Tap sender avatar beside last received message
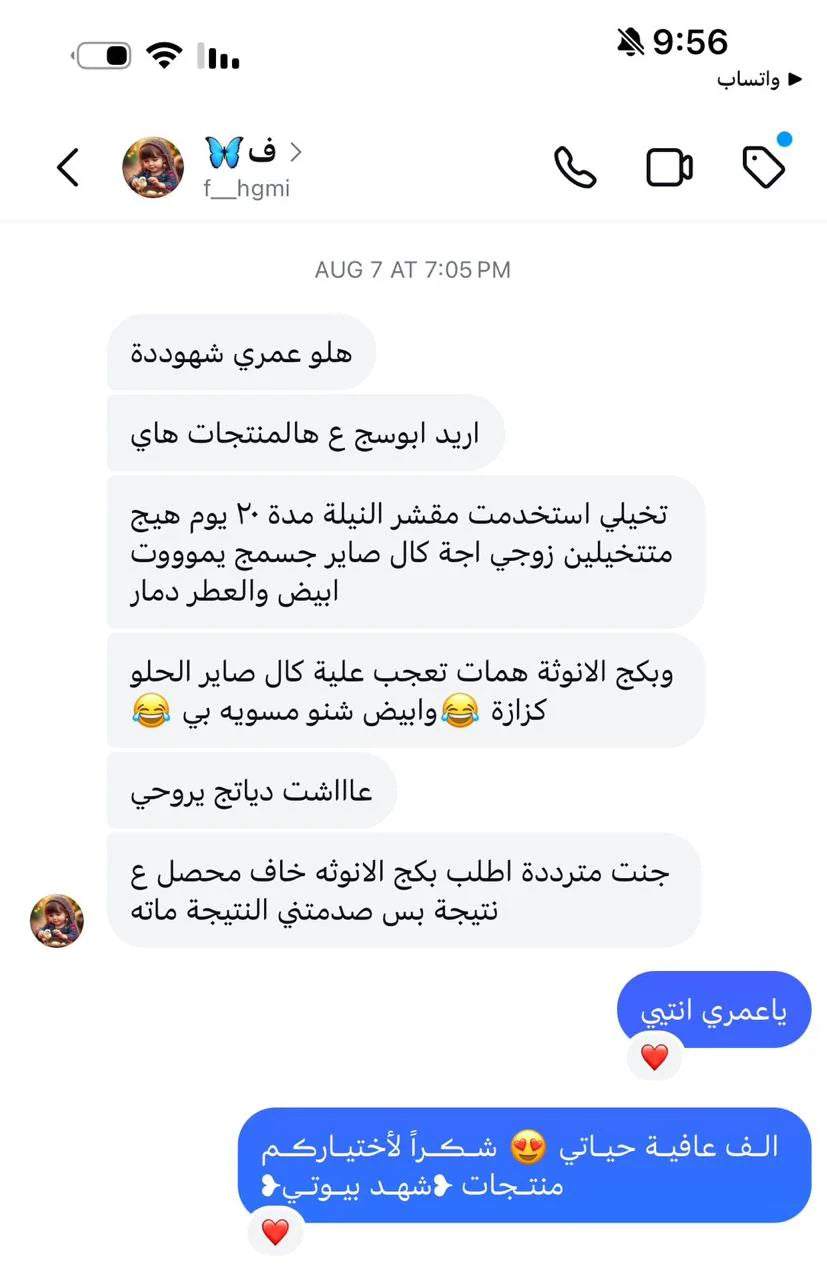This screenshot has height=1280, width=827. 57,920
